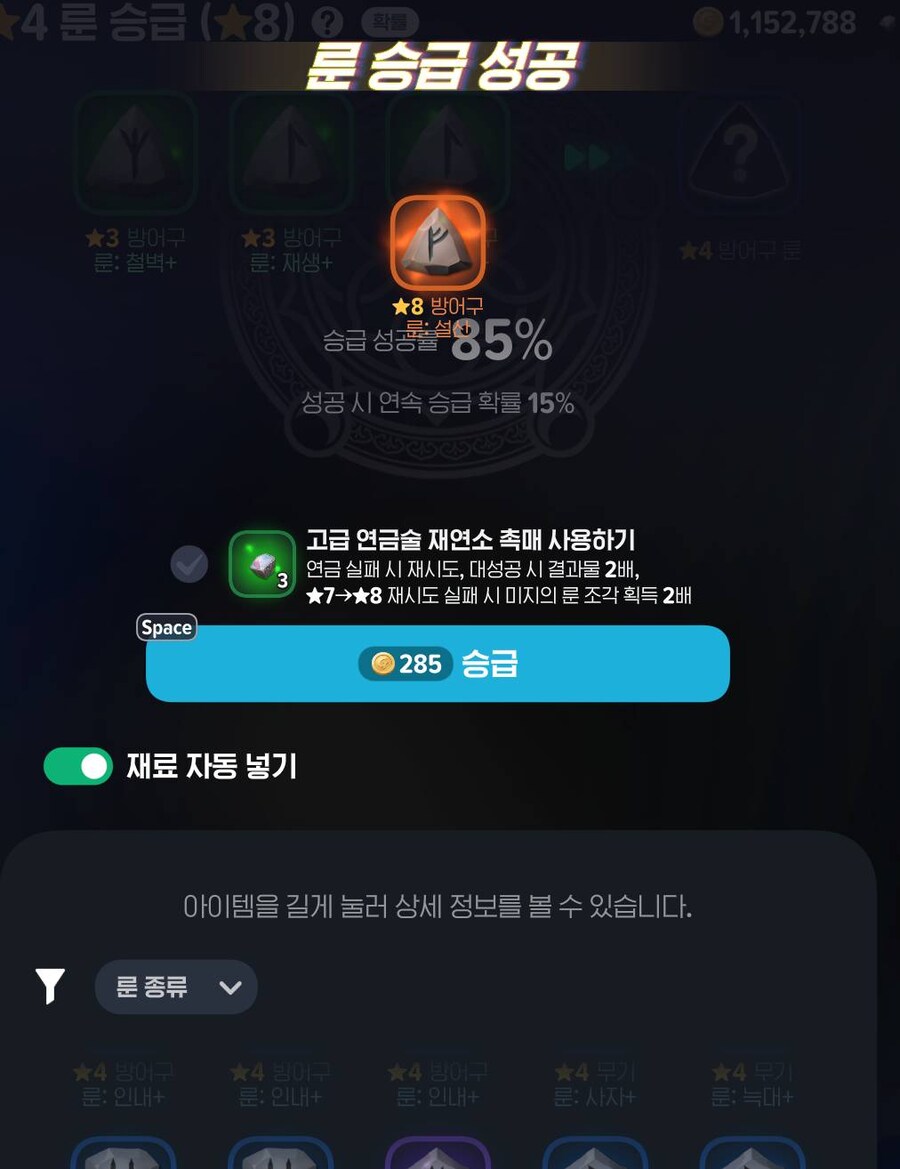
Task: Check the 고급 연금술 재연소 촉매 사용하기 option
Action: [x=189, y=565]
